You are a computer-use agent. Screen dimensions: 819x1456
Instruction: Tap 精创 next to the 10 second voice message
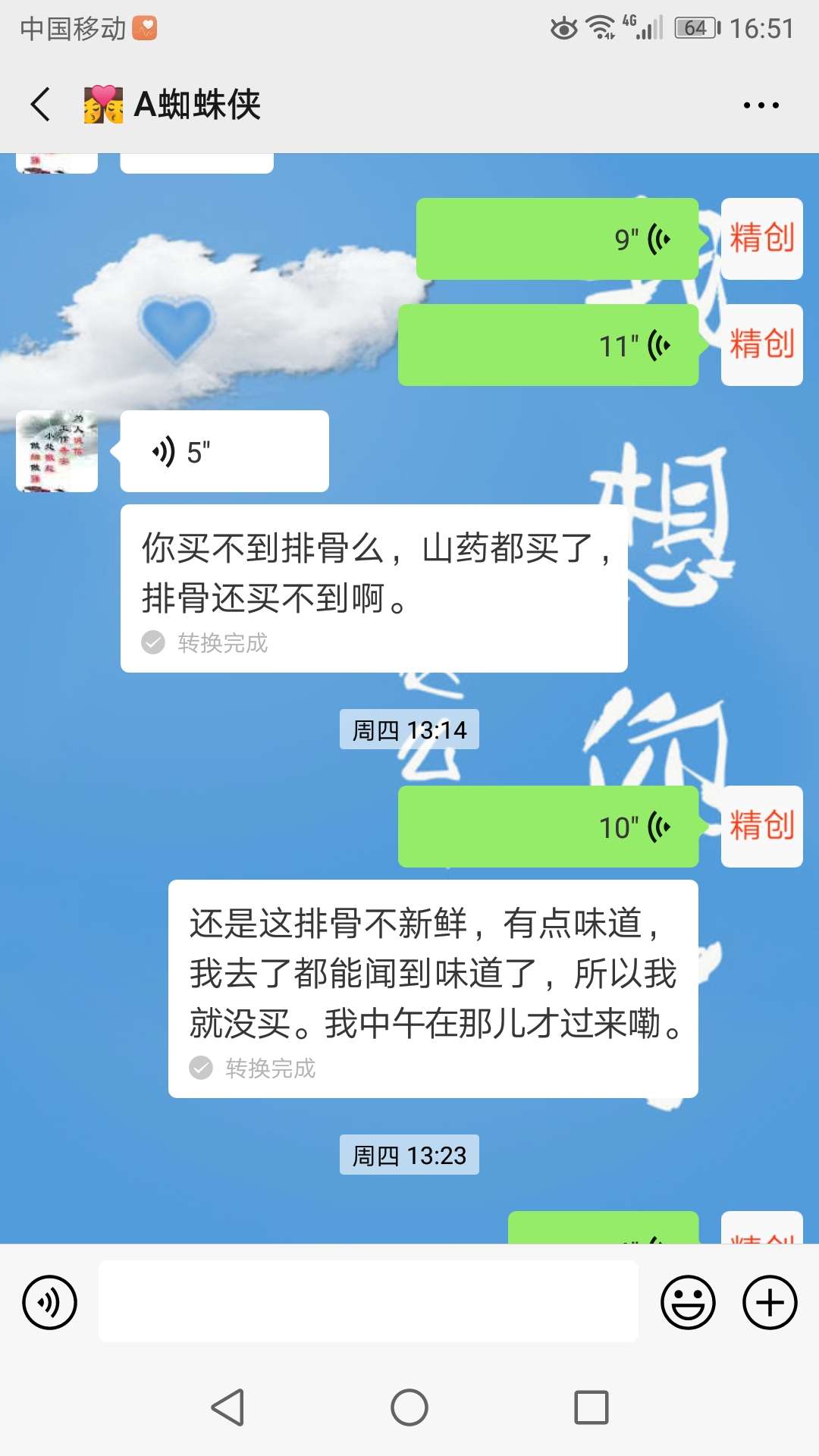(x=761, y=825)
